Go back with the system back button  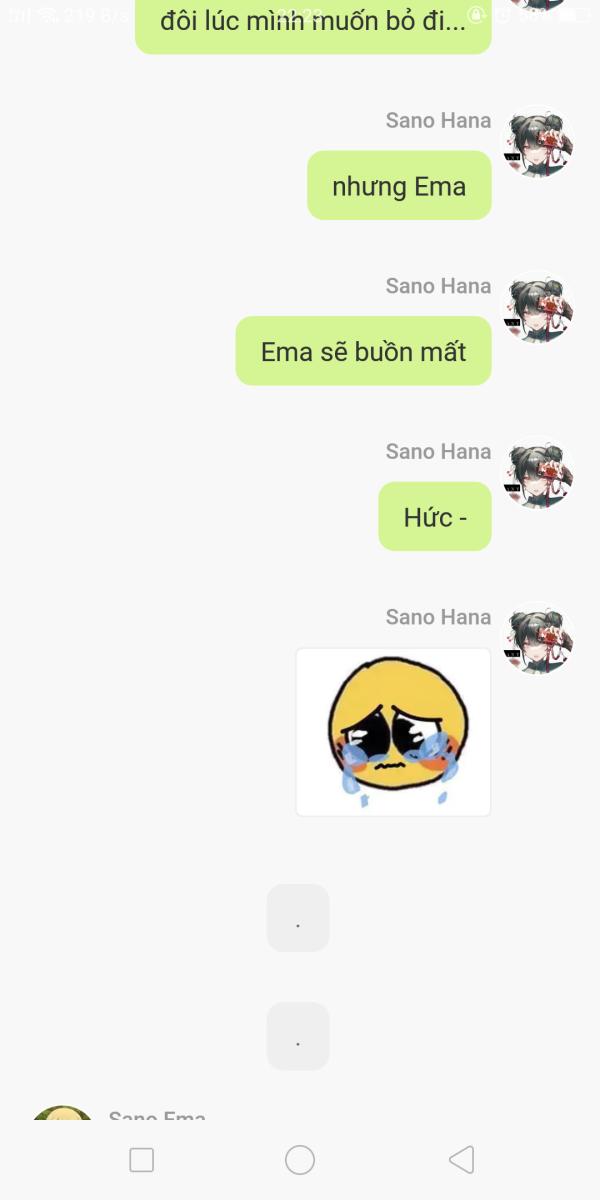tap(461, 1160)
